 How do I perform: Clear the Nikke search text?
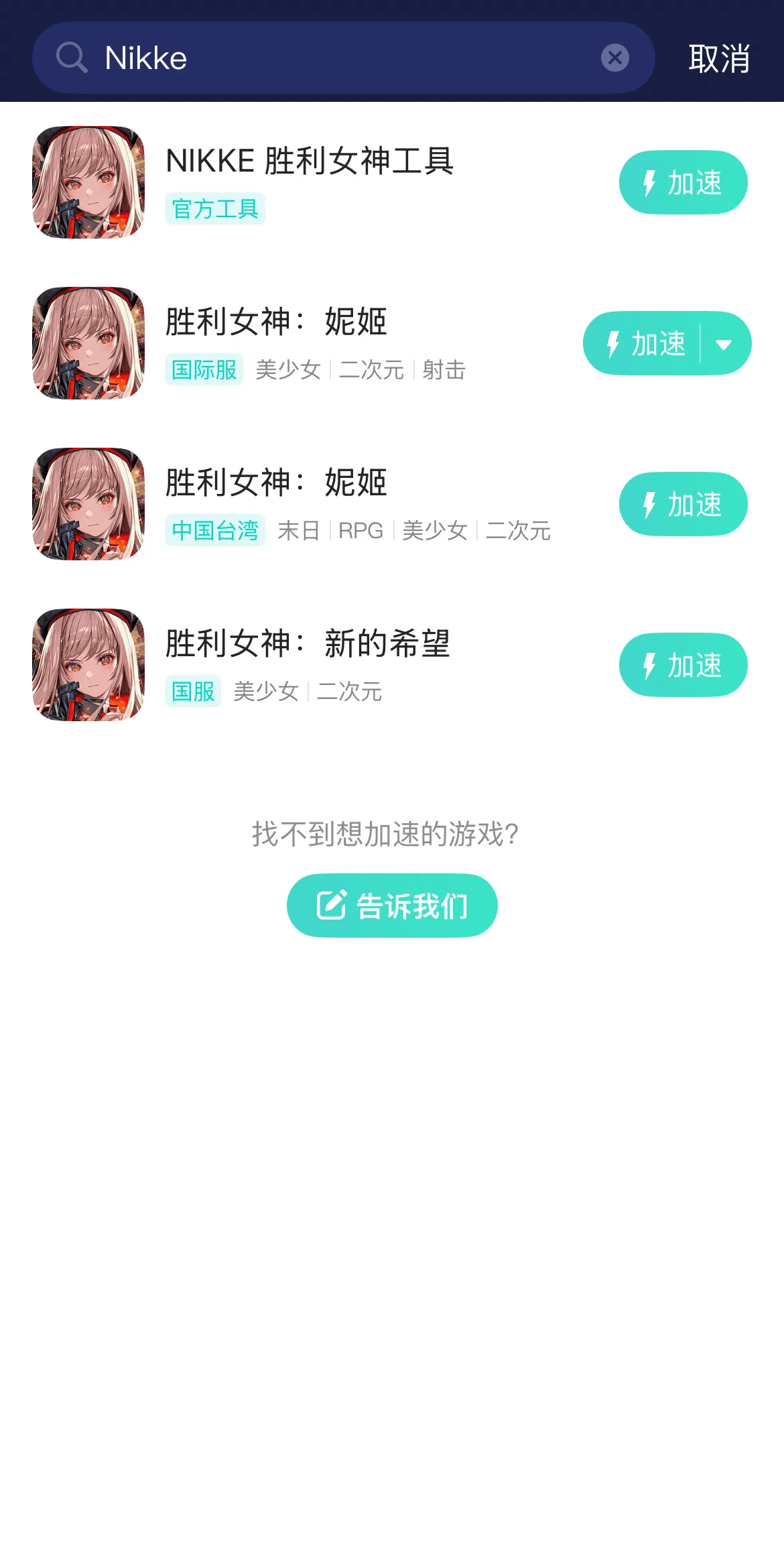tap(614, 58)
